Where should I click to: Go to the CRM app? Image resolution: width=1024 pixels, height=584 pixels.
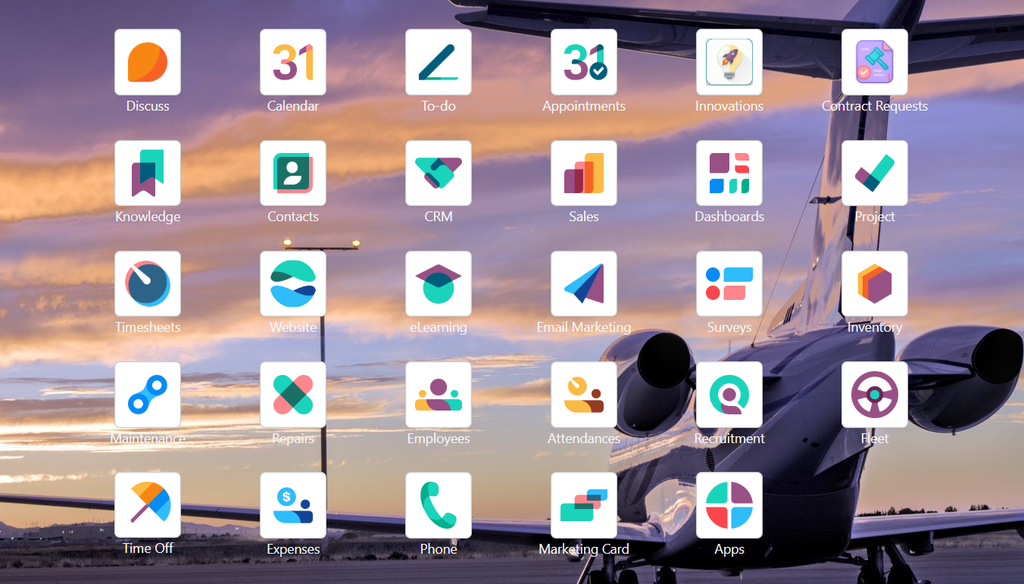[x=438, y=173]
